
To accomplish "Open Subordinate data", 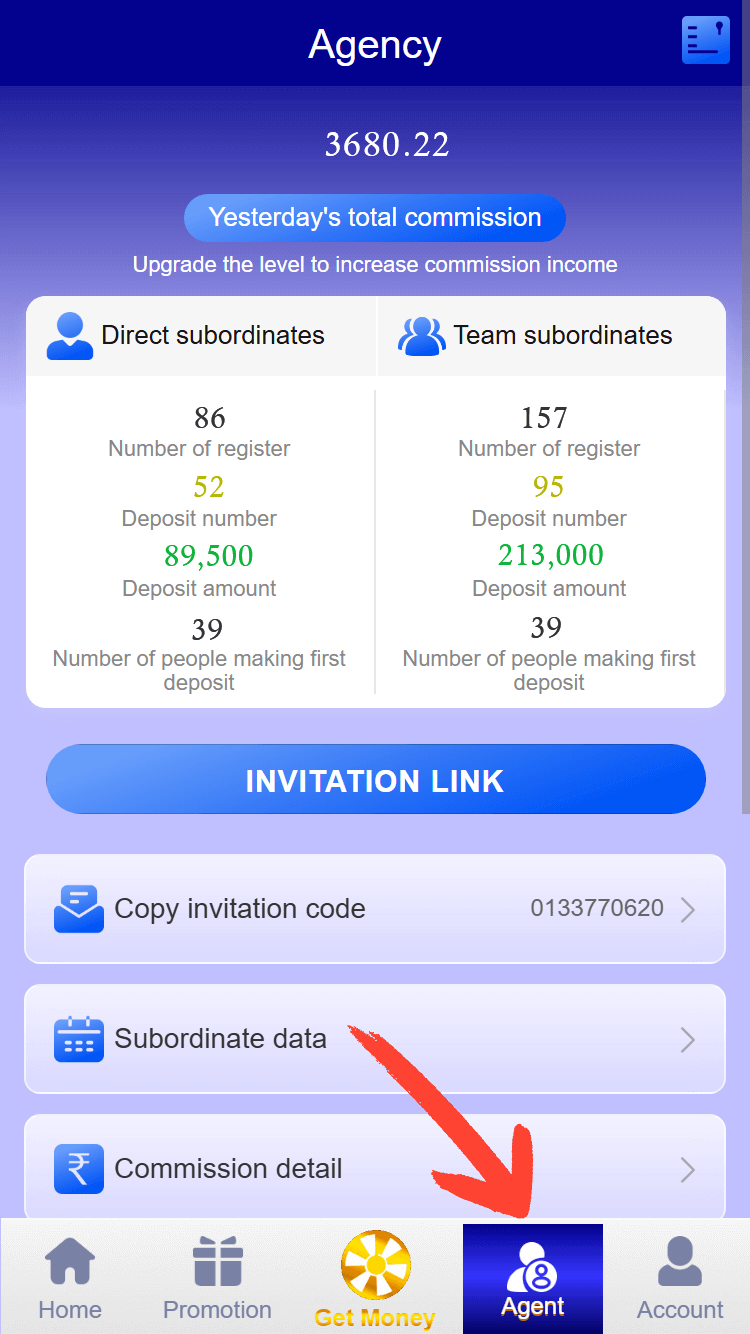I will click(375, 1039).
